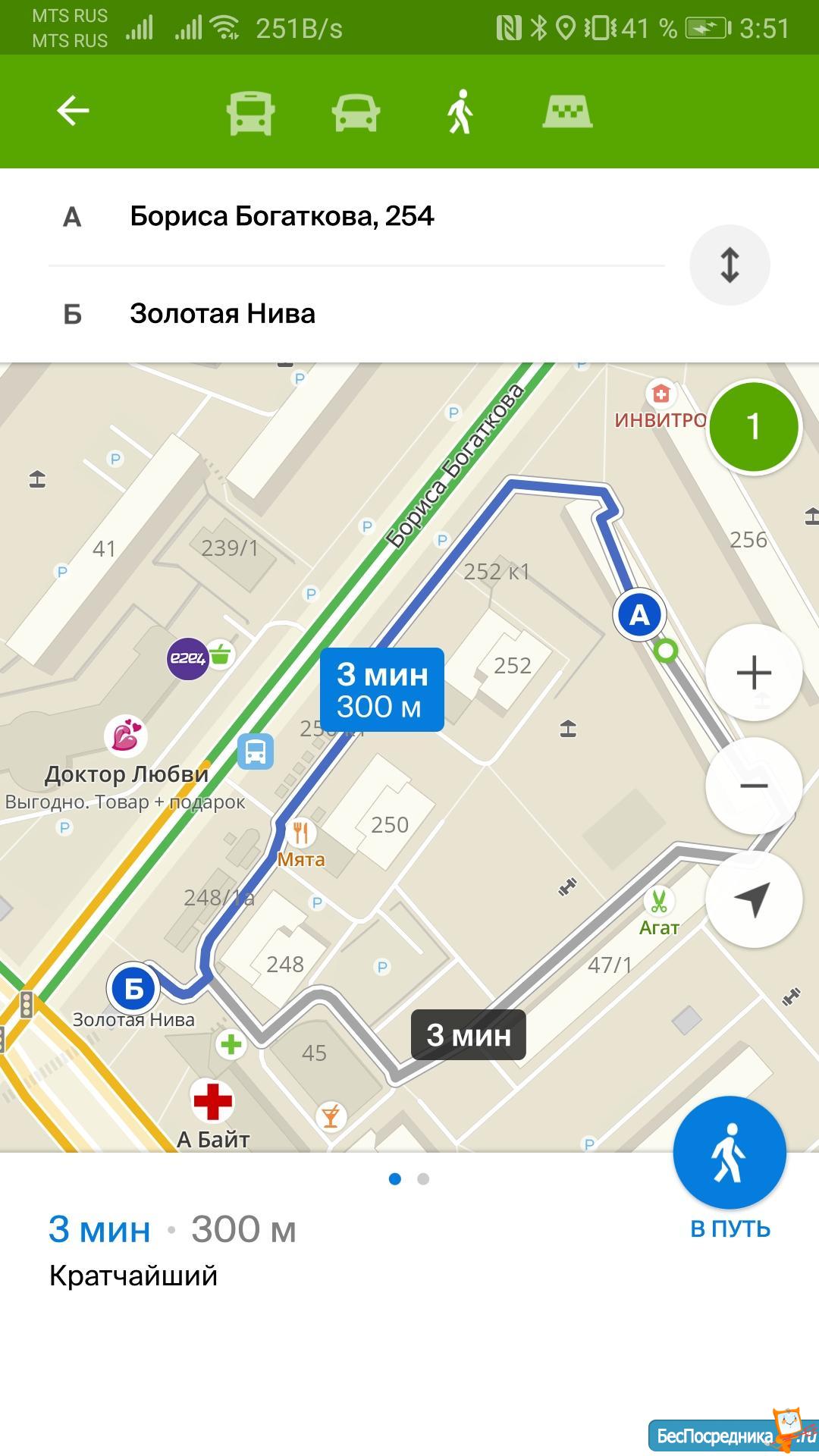Image resolution: width=819 pixels, height=1456 pixels.
Task: Open the ИНВИТРО clinic marker
Action: pos(661,395)
